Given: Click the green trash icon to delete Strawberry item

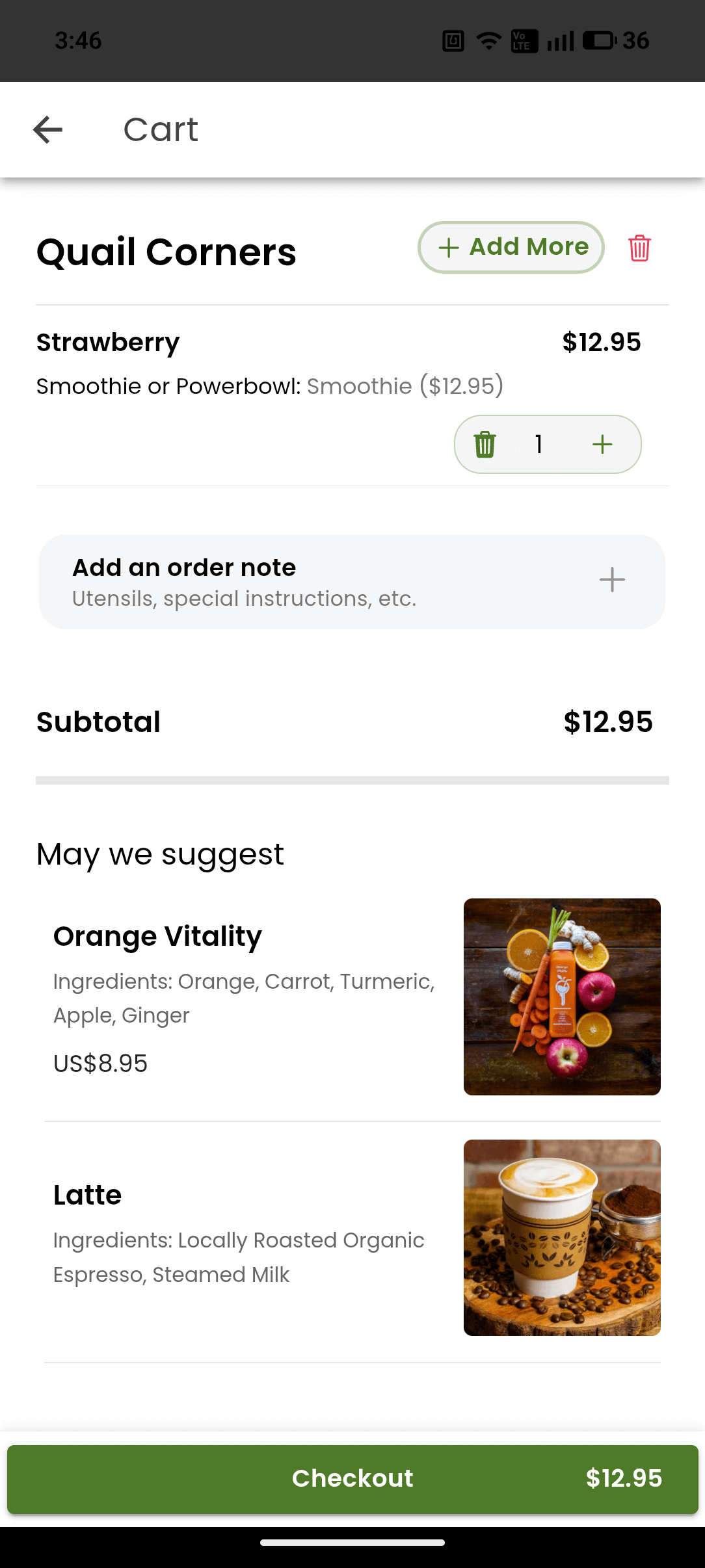Looking at the screenshot, I should (x=484, y=444).
